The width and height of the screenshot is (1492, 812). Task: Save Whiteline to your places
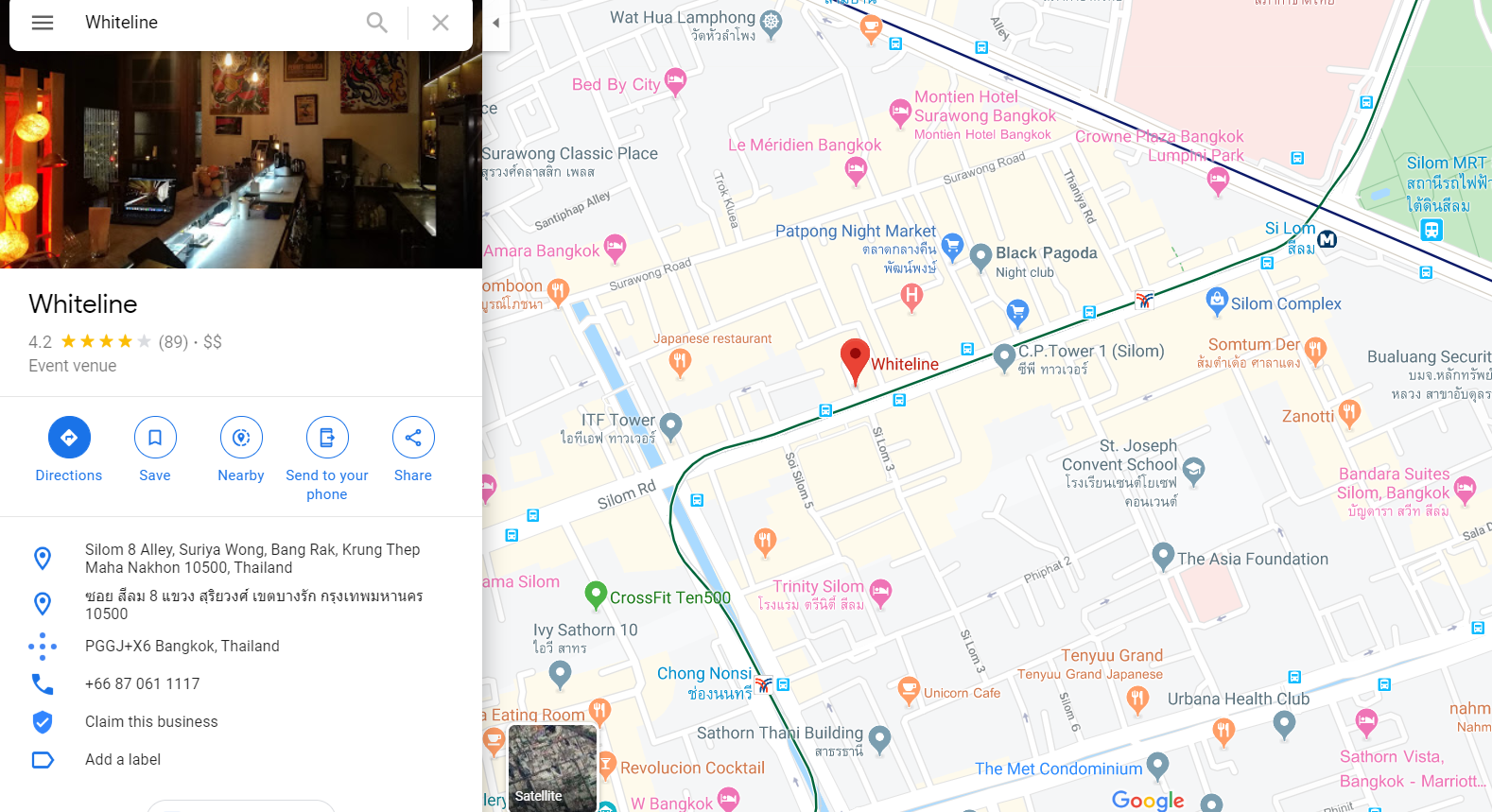tap(155, 438)
